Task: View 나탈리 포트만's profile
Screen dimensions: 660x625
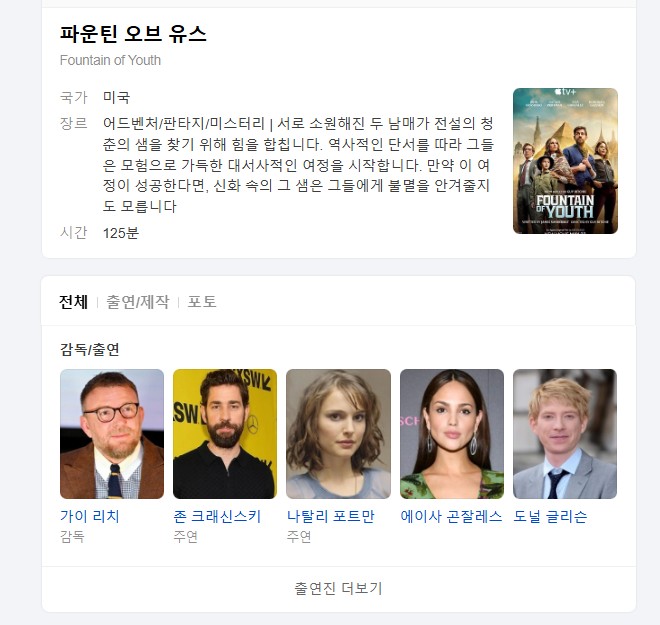Action: (x=338, y=434)
